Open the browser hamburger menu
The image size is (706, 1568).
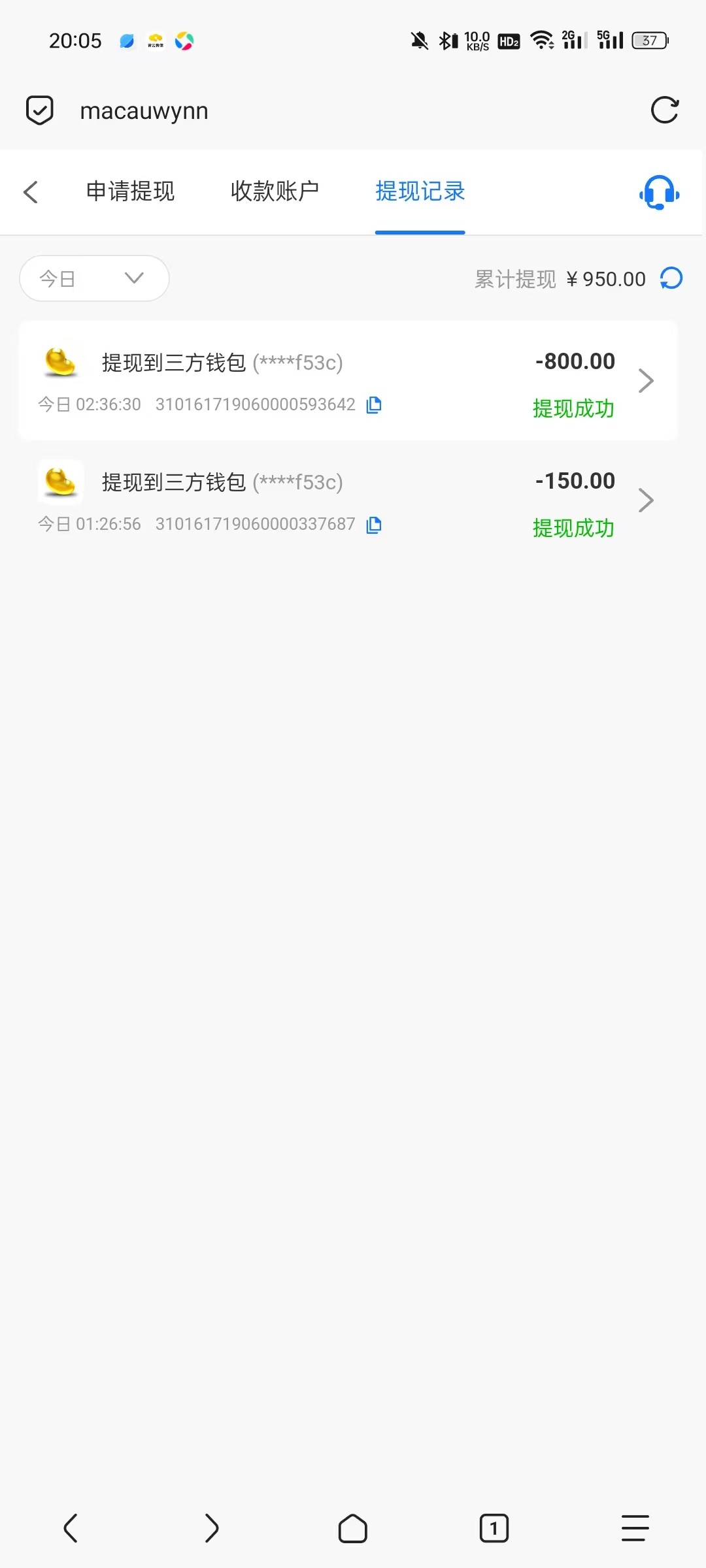tap(635, 1528)
